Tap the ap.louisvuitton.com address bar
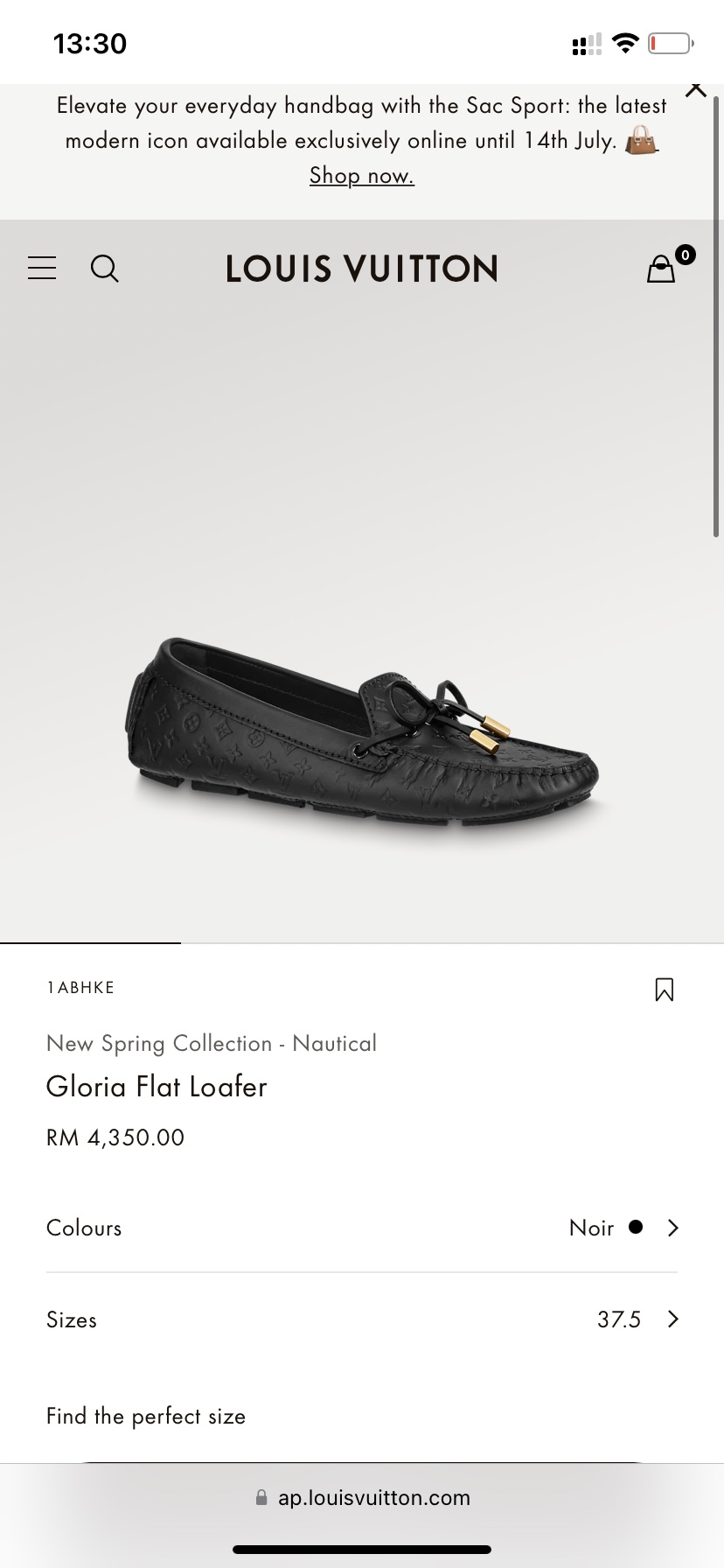The height and width of the screenshot is (1568, 724). [x=362, y=1498]
